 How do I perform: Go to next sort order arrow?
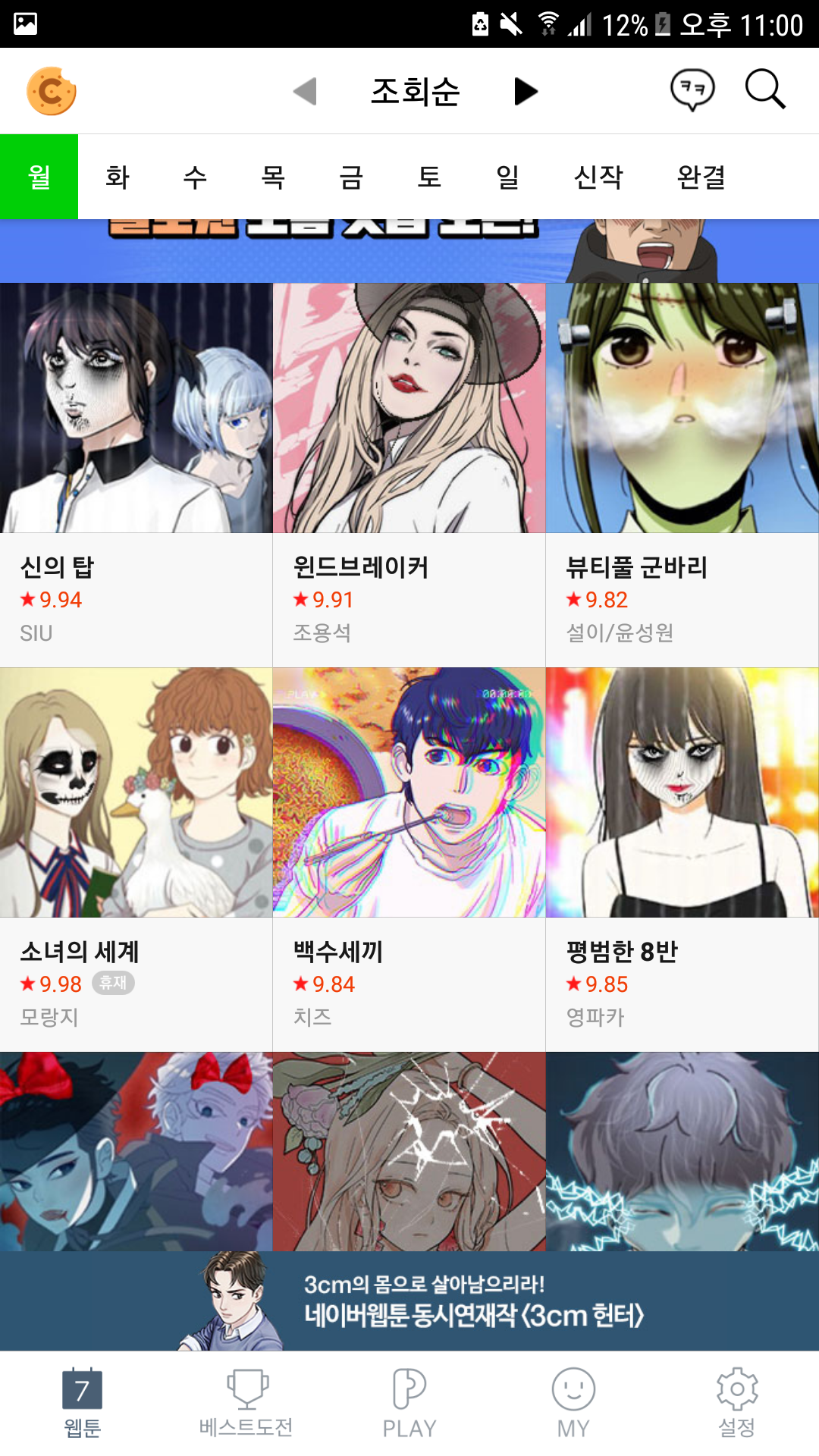click(526, 91)
